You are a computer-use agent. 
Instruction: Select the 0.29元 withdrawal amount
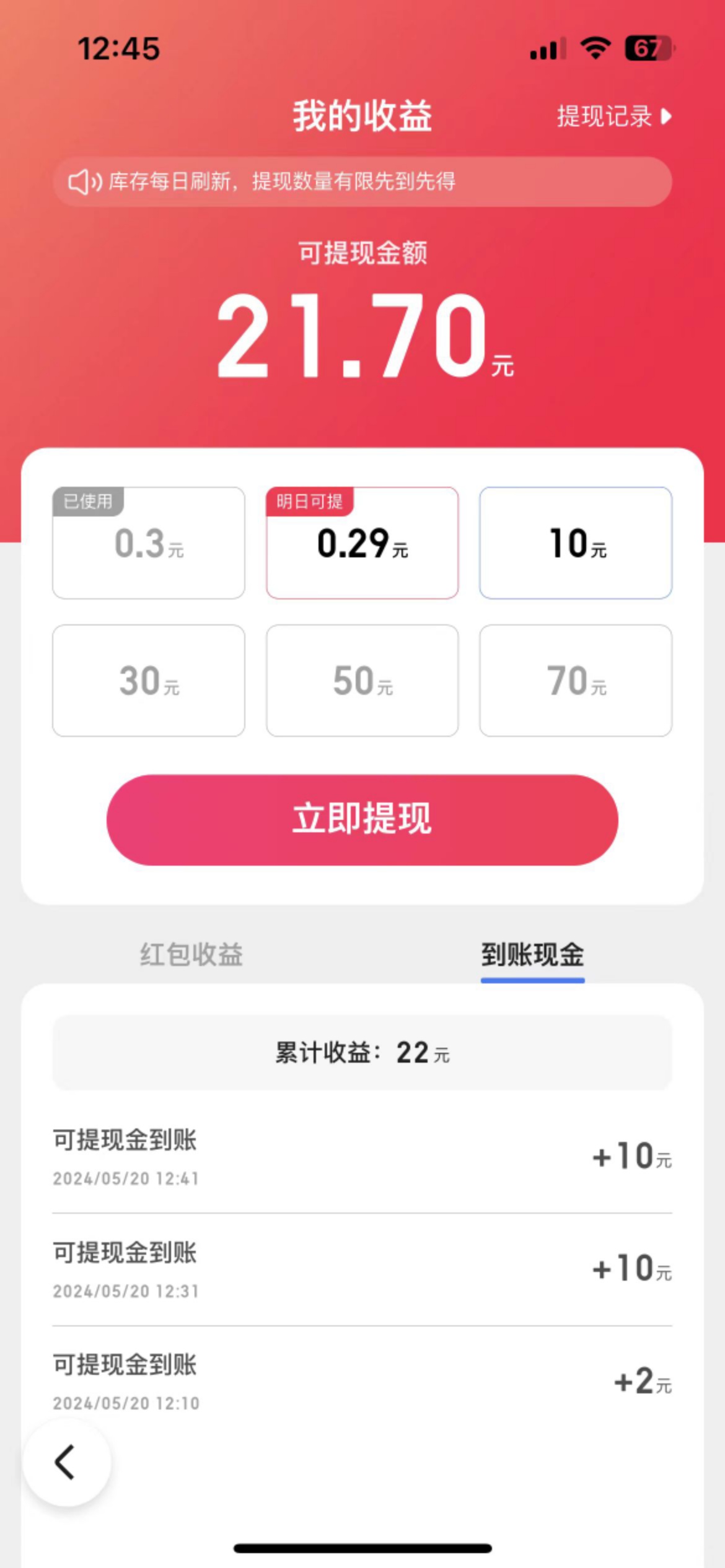(x=362, y=542)
